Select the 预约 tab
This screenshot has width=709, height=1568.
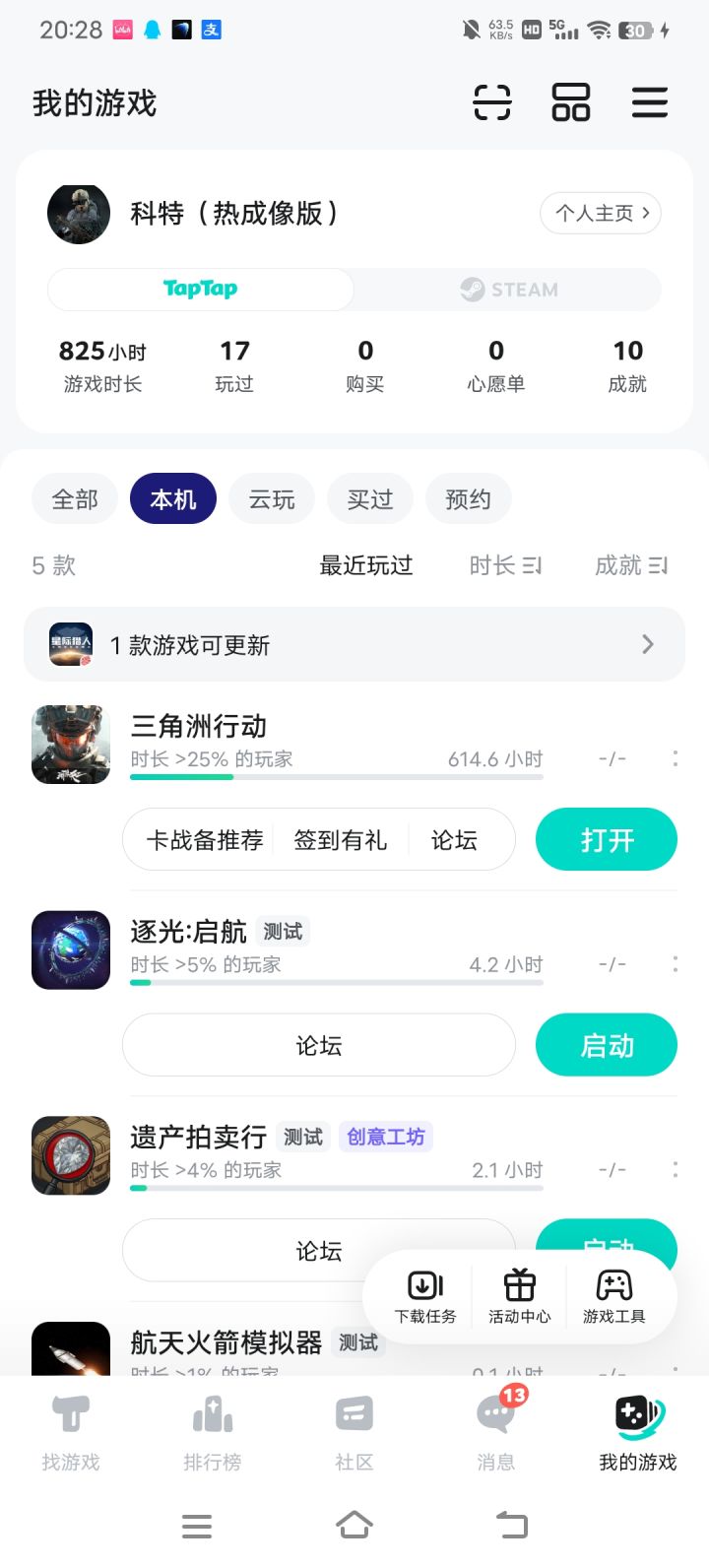coord(468,498)
